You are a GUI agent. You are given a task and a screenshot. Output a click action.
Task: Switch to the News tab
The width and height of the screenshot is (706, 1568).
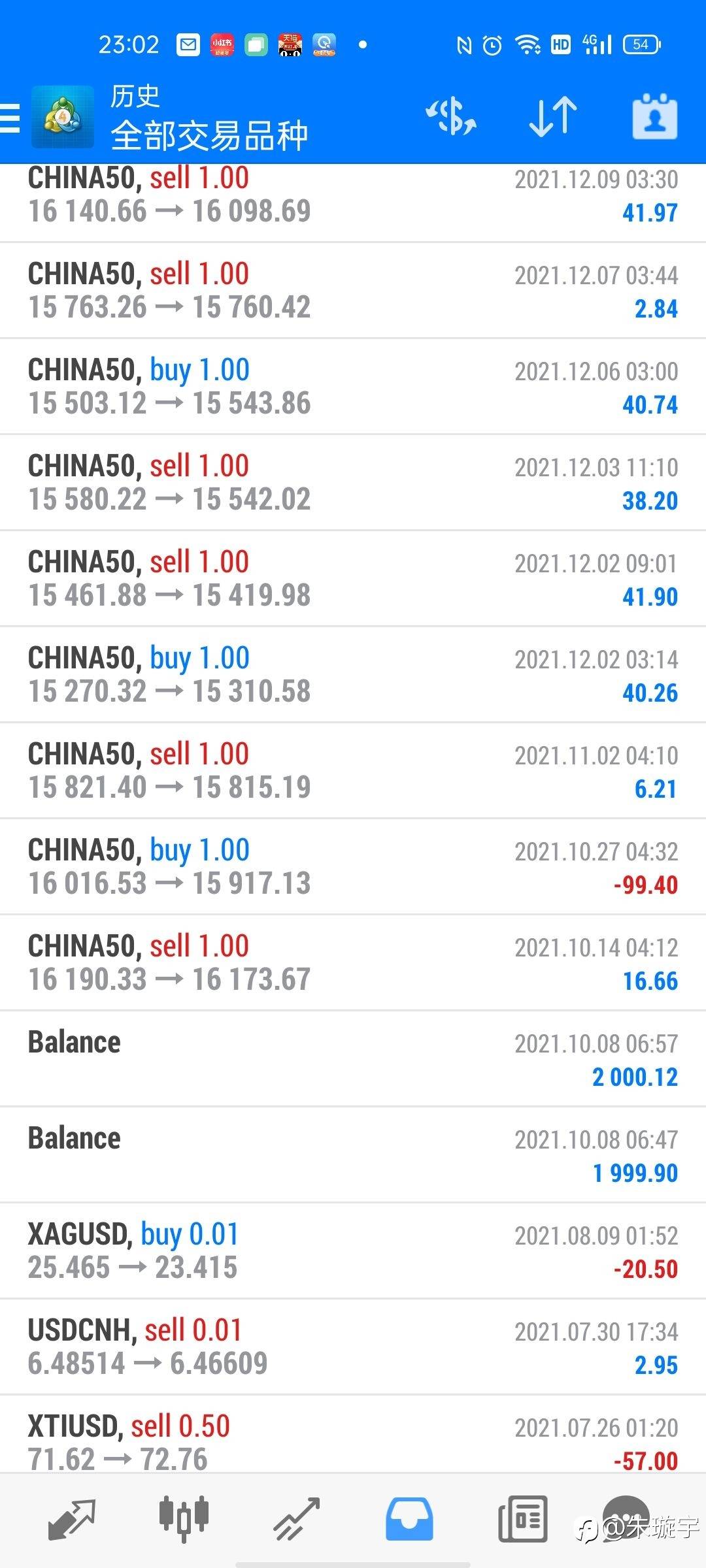pos(522,1519)
